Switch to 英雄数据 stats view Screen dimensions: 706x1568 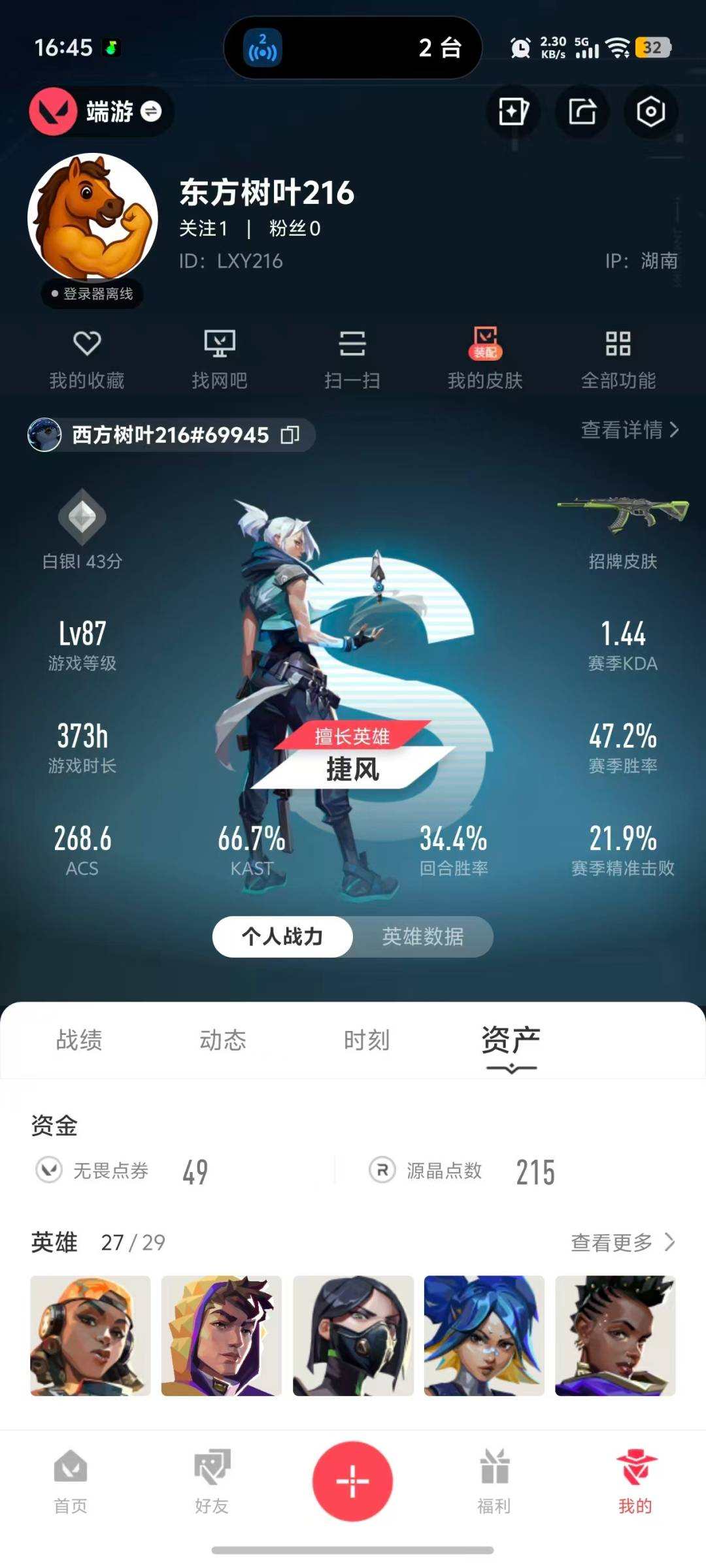[424, 936]
